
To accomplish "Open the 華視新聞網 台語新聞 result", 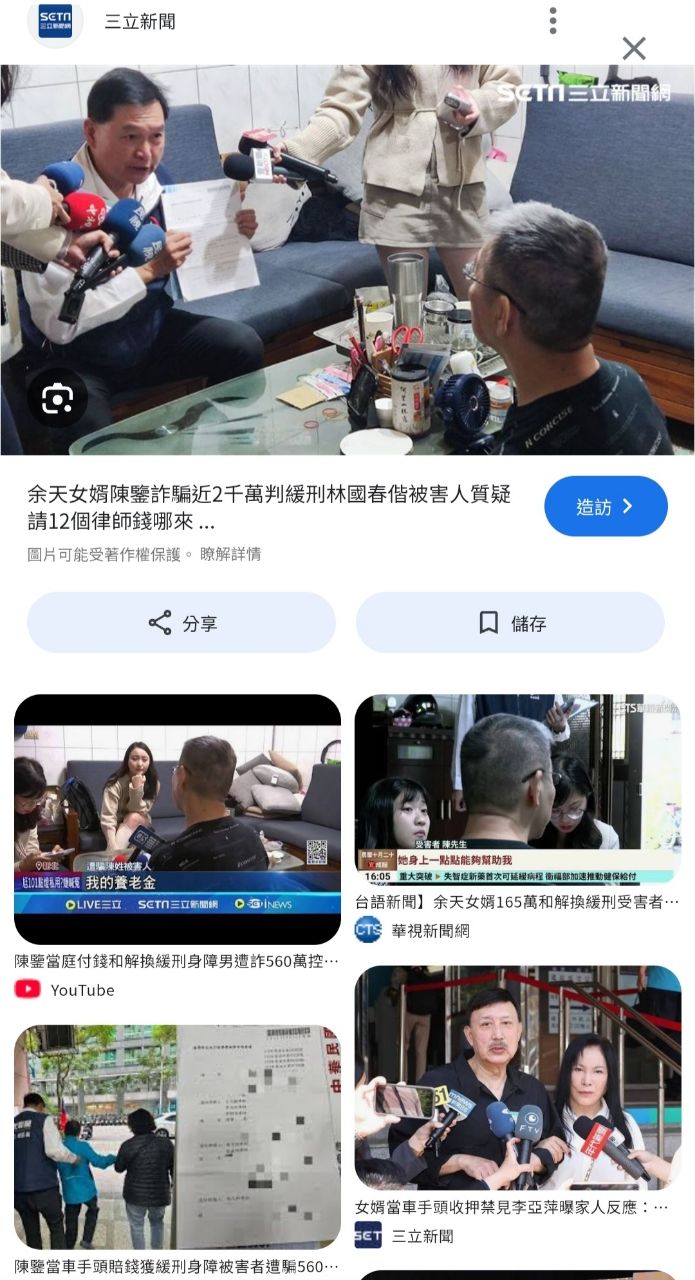I will 517,790.
